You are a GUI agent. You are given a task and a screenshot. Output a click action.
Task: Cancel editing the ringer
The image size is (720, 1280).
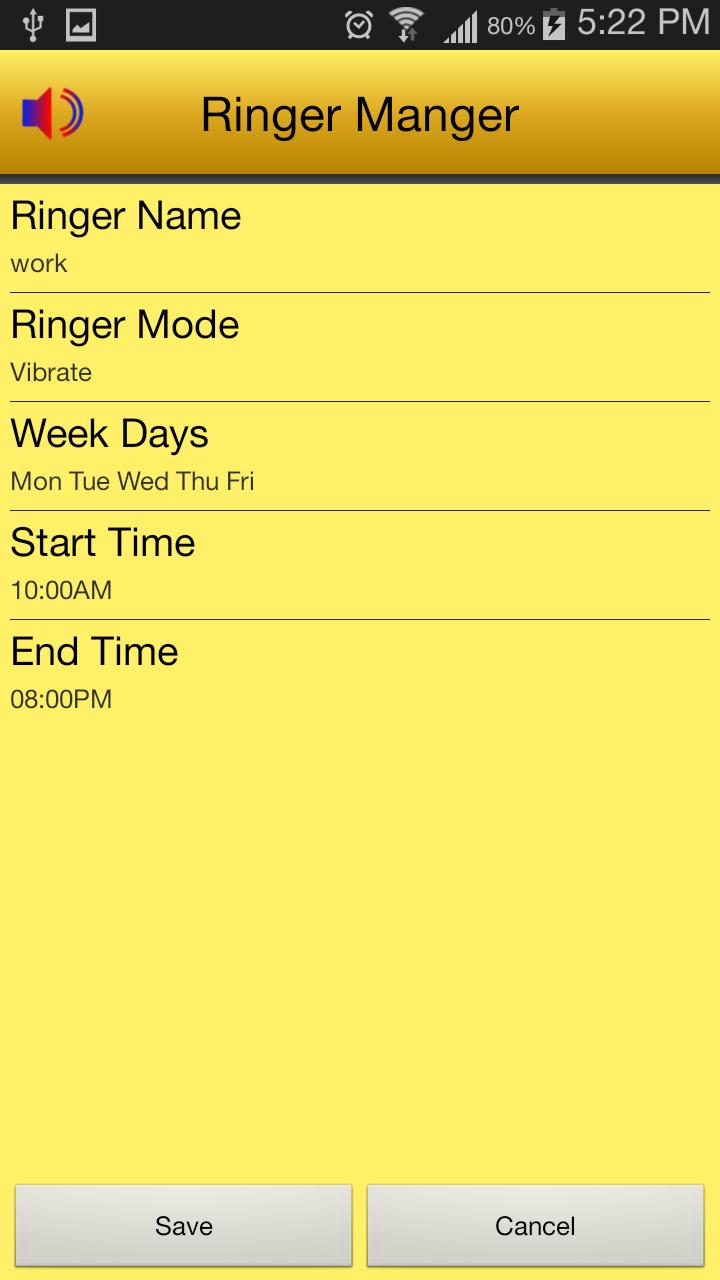tap(535, 1226)
